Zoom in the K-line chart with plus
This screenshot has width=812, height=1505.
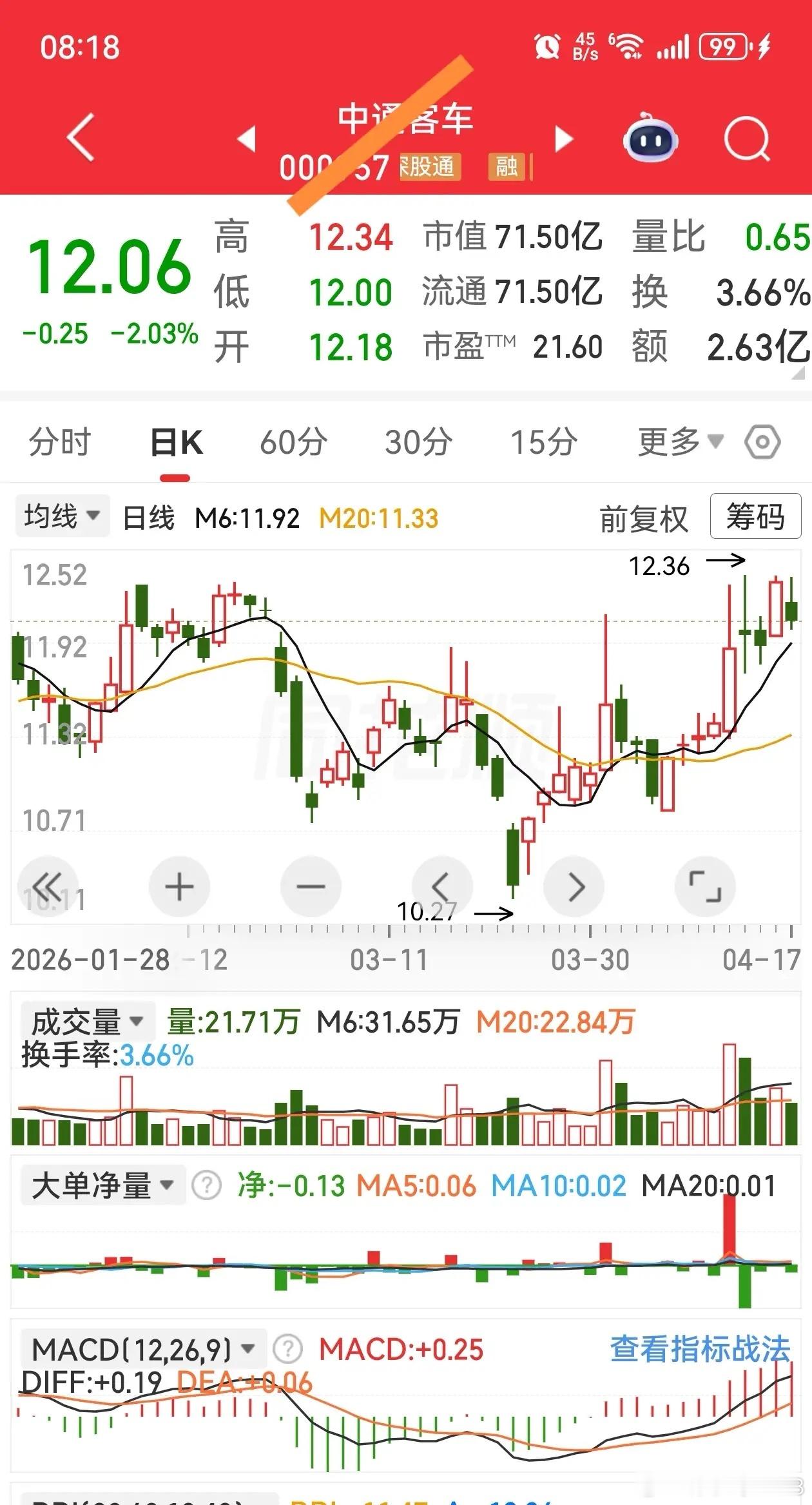pyautogui.click(x=179, y=886)
